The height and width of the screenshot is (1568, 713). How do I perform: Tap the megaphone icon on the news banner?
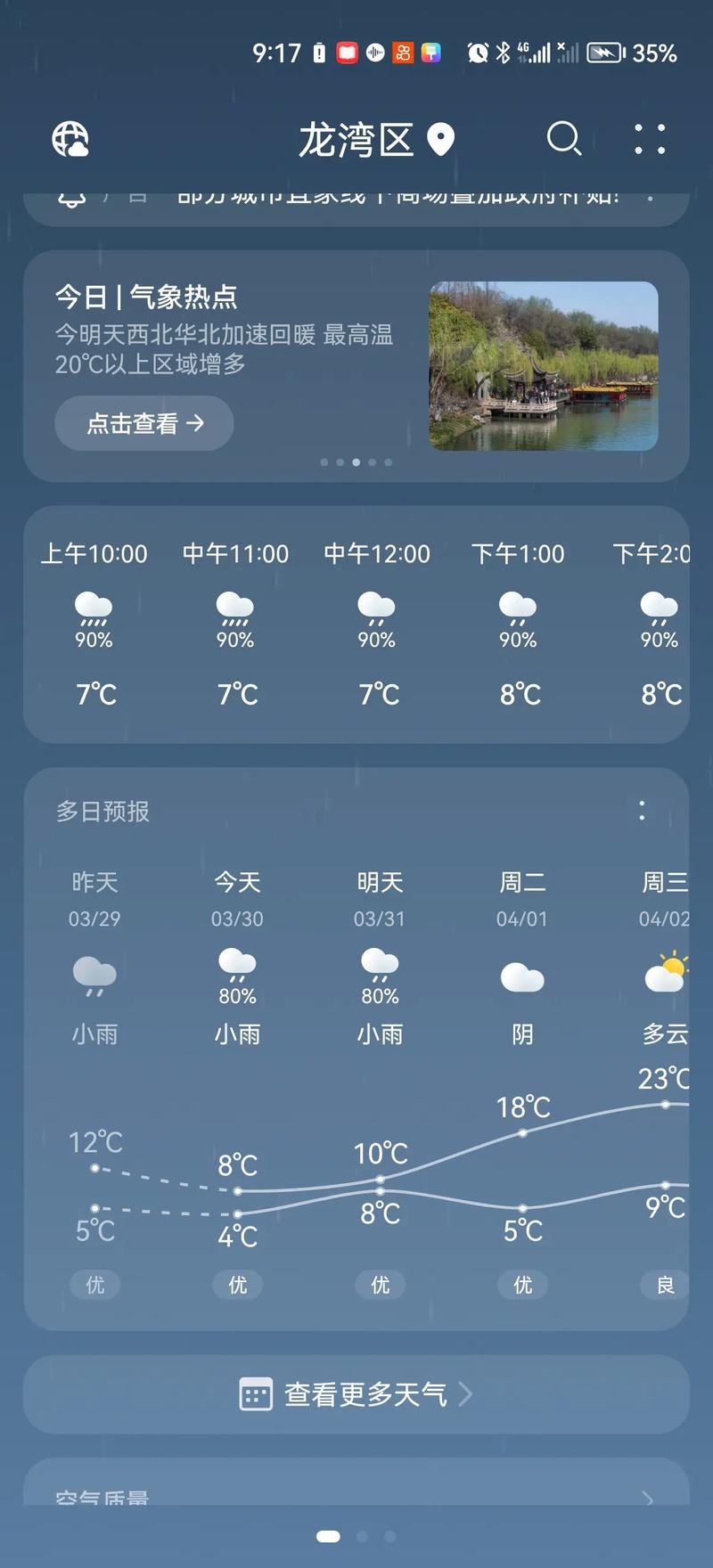click(71, 198)
